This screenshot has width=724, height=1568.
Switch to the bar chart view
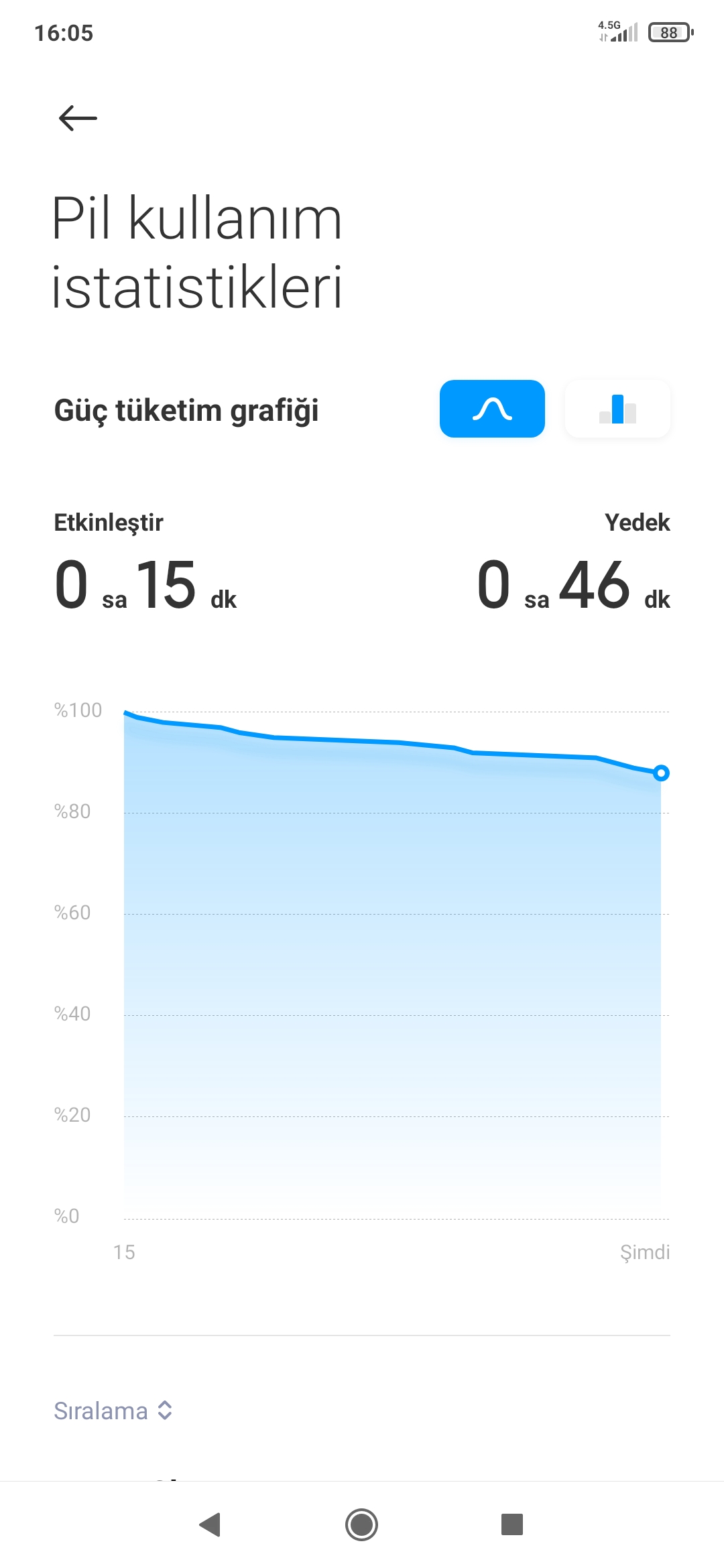point(617,409)
